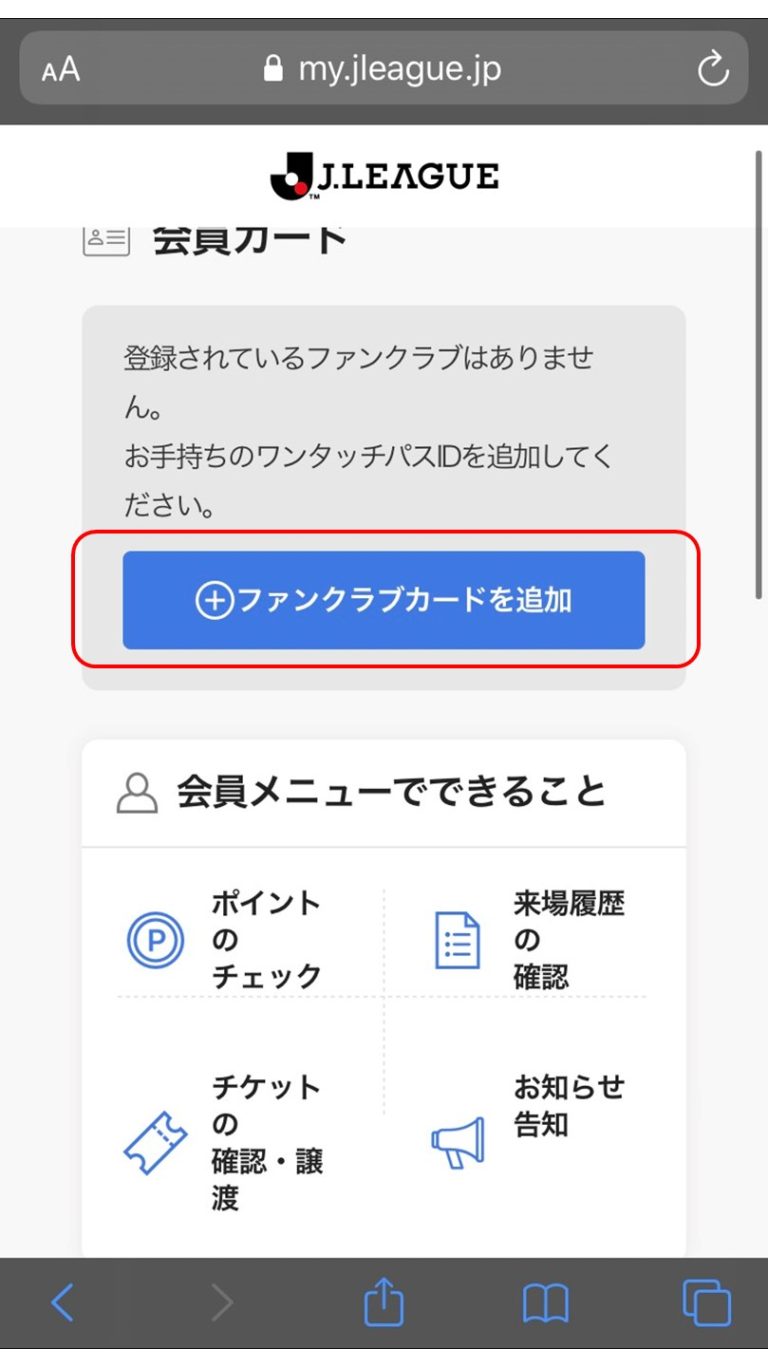Open the AA text size menu
This screenshot has width=768, height=1367.
click(x=61, y=70)
